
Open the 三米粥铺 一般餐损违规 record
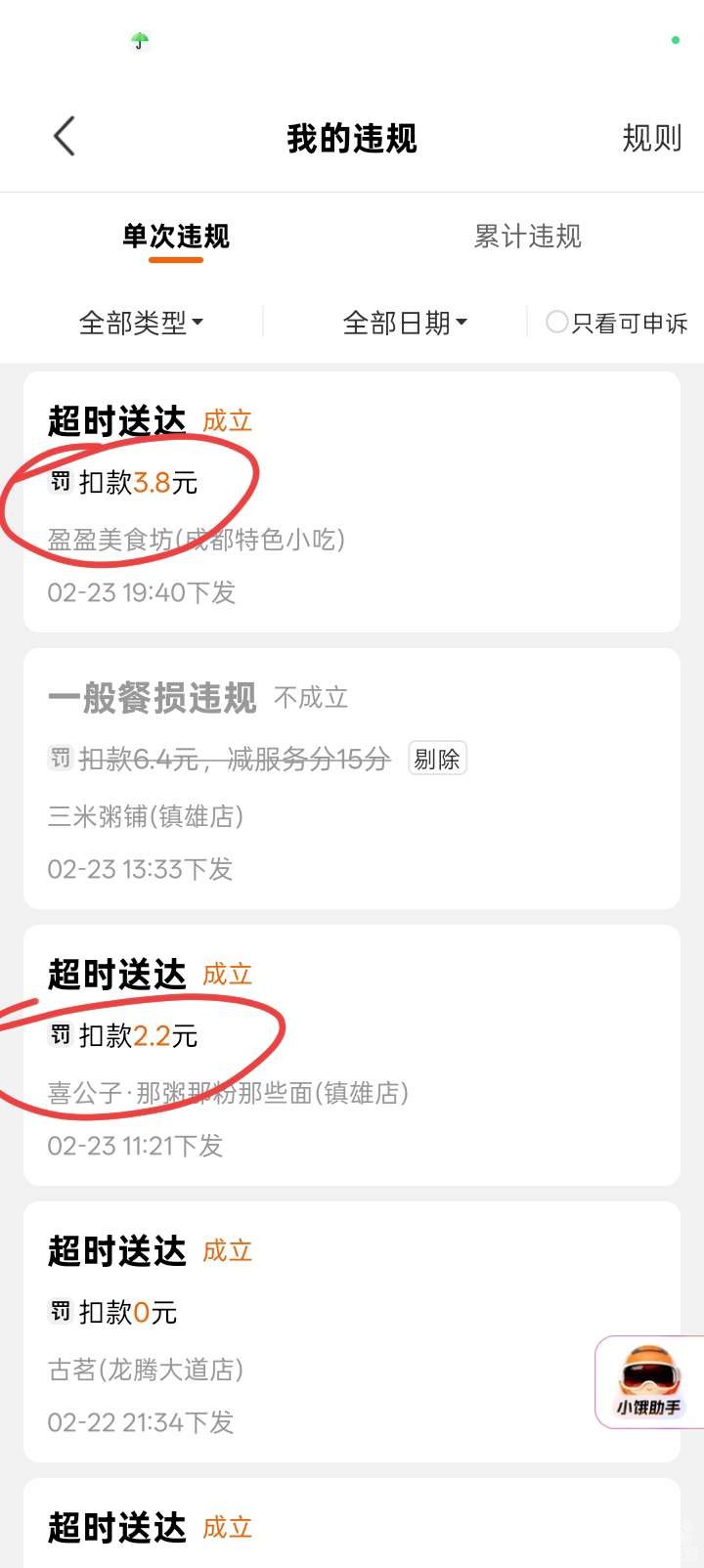pyautogui.click(x=352, y=778)
